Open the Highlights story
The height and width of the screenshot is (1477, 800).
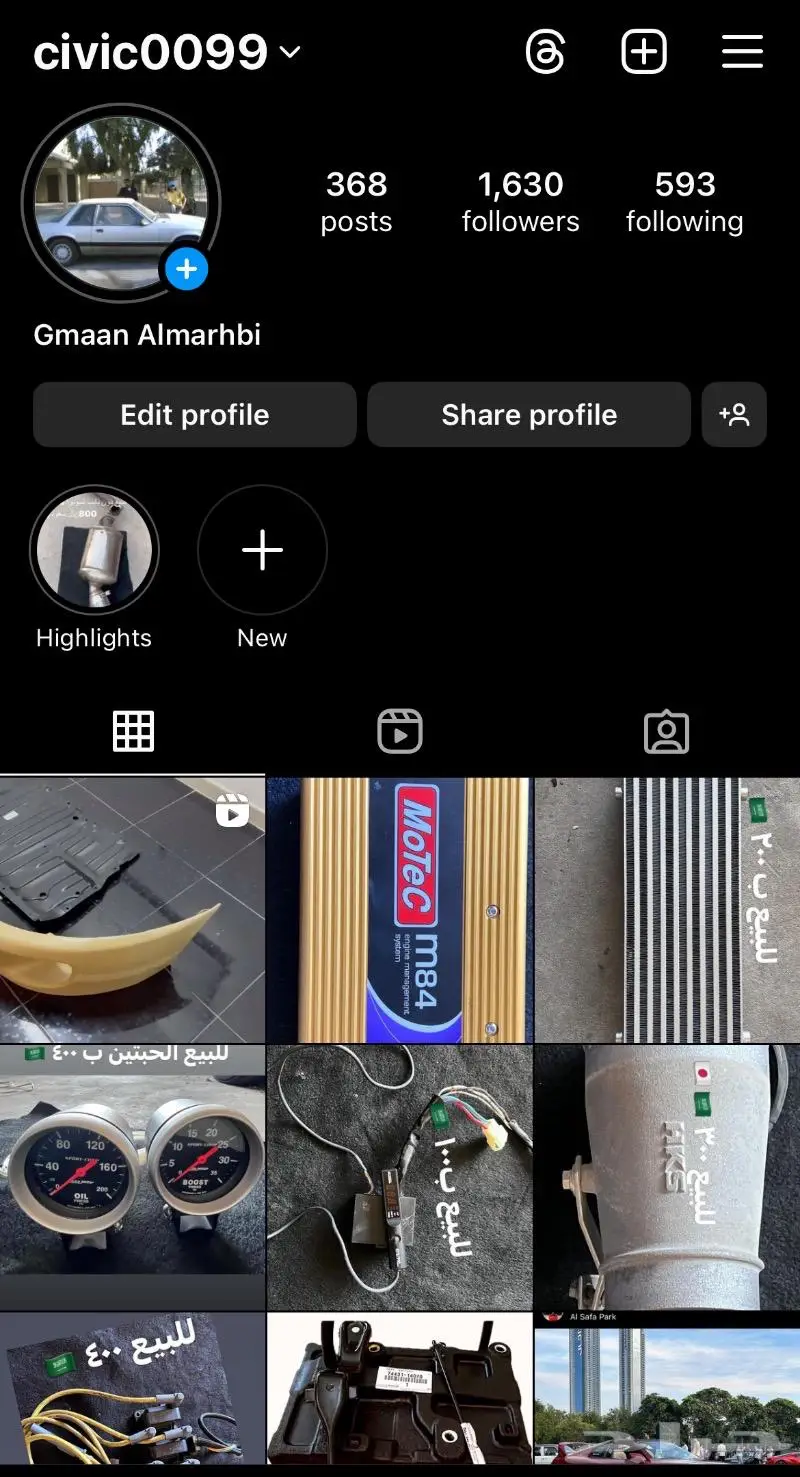pyautogui.click(x=94, y=550)
